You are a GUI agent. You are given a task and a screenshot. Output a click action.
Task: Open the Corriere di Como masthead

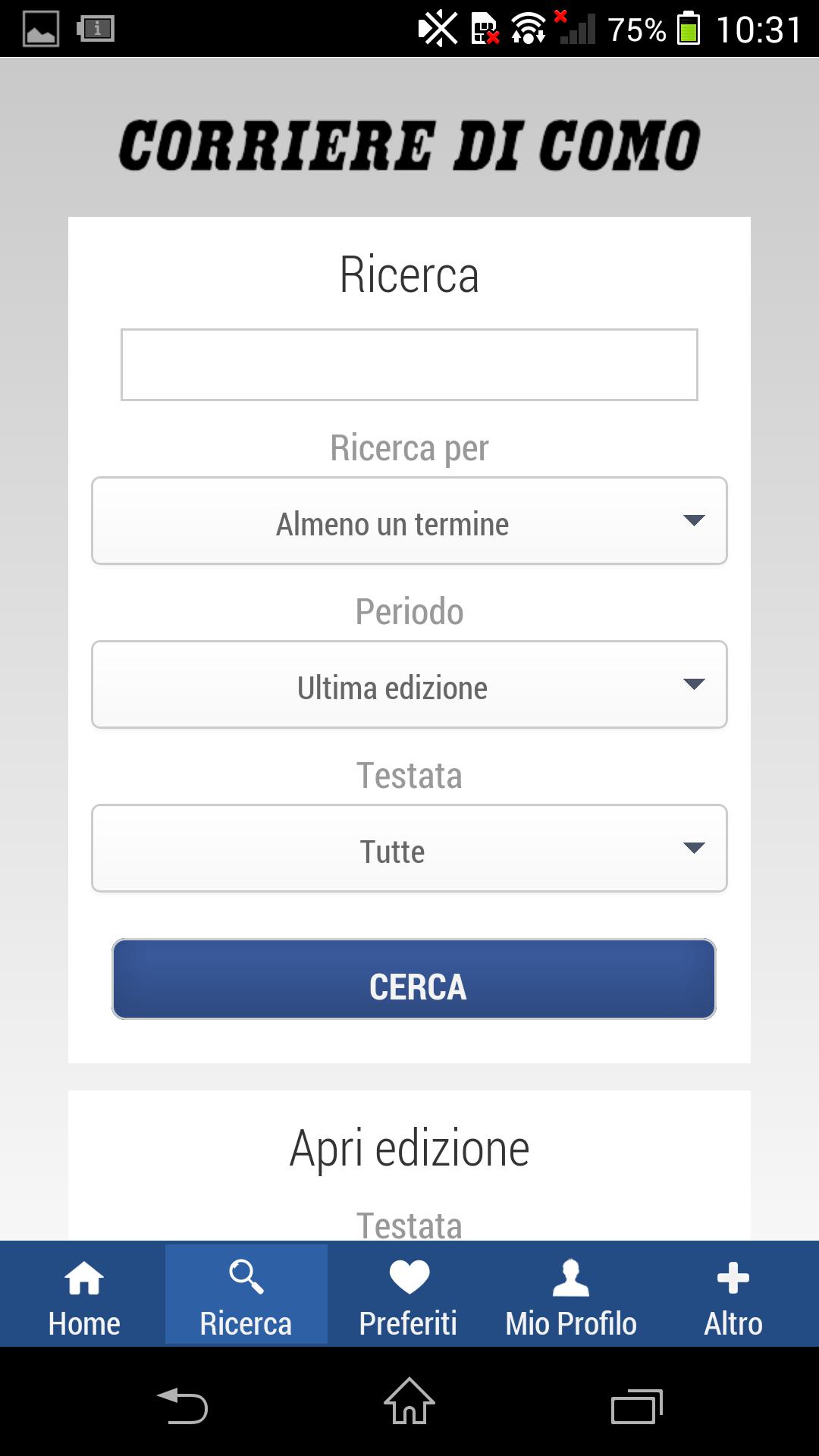pos(409,144)
